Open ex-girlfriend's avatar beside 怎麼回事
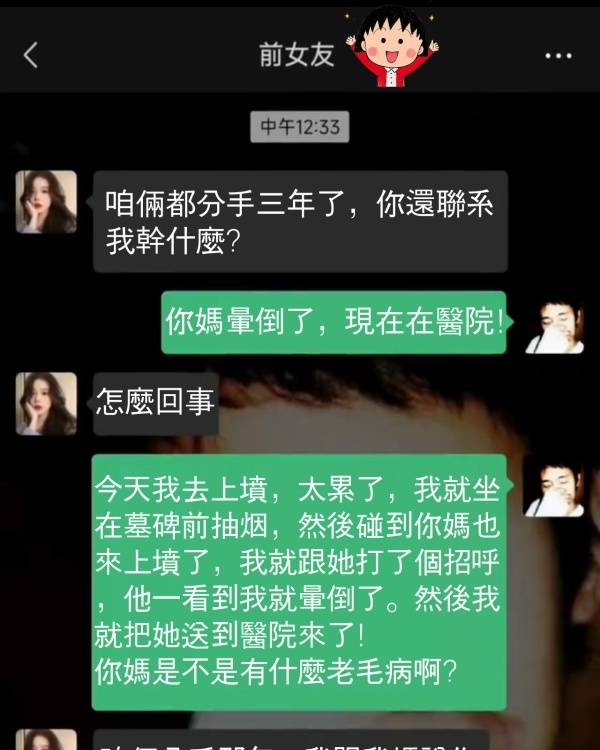Screen dimensions: 600x750 46,403
